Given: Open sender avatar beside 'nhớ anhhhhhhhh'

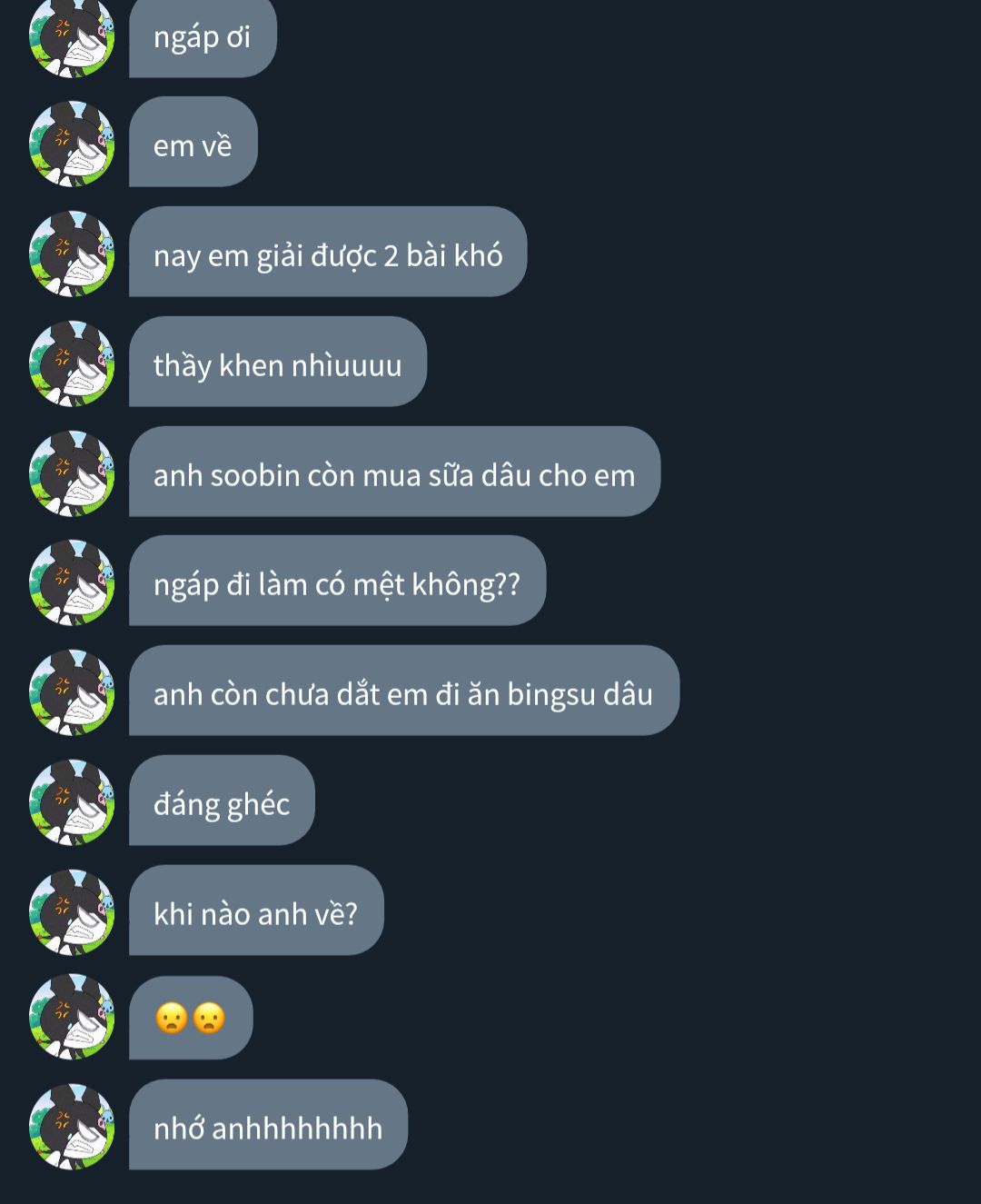Looking at the screenshot, I should coord(73,1127).
